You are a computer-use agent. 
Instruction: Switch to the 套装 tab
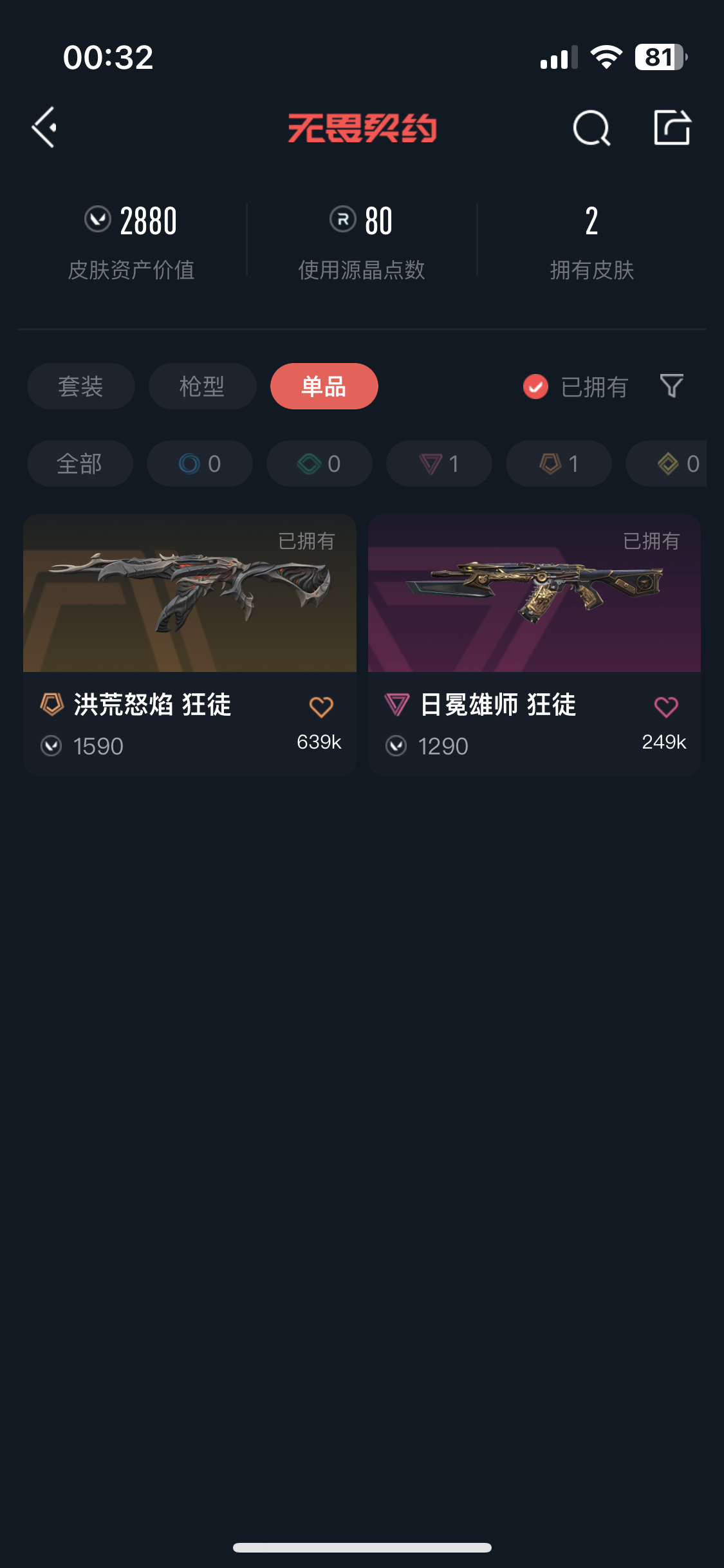[81, 386]
